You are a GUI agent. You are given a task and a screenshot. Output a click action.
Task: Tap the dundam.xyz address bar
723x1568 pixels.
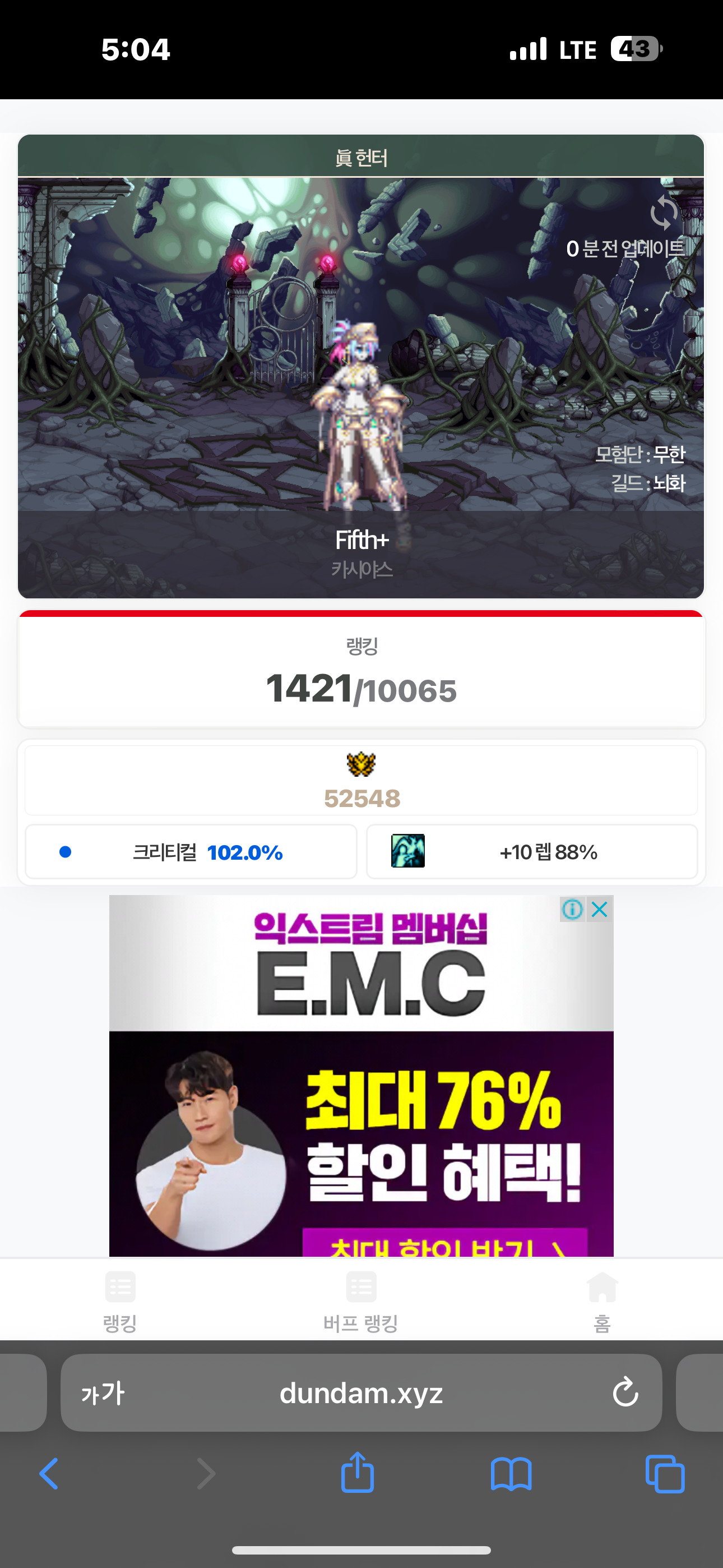pos(361,1393)
